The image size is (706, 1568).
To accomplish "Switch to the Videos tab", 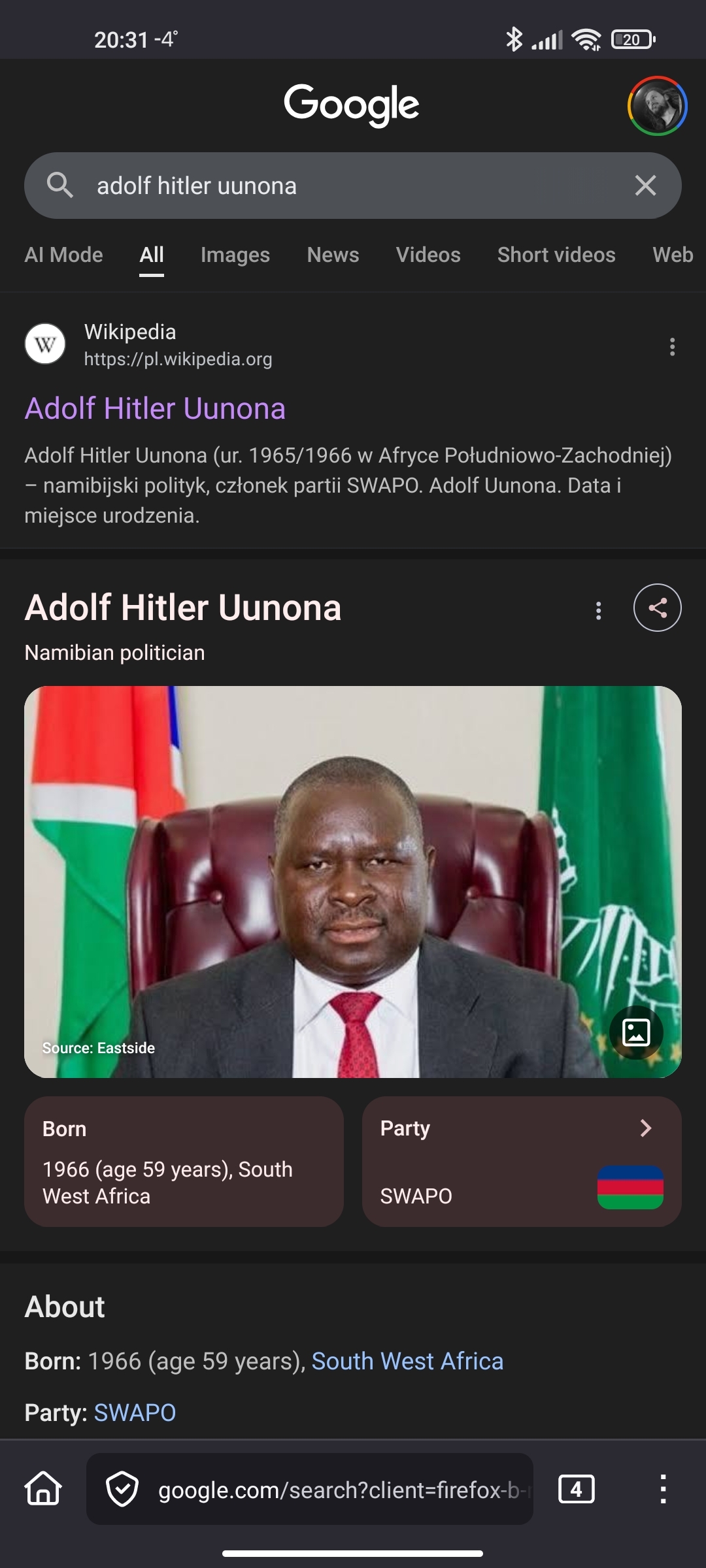I will [428, 255].
